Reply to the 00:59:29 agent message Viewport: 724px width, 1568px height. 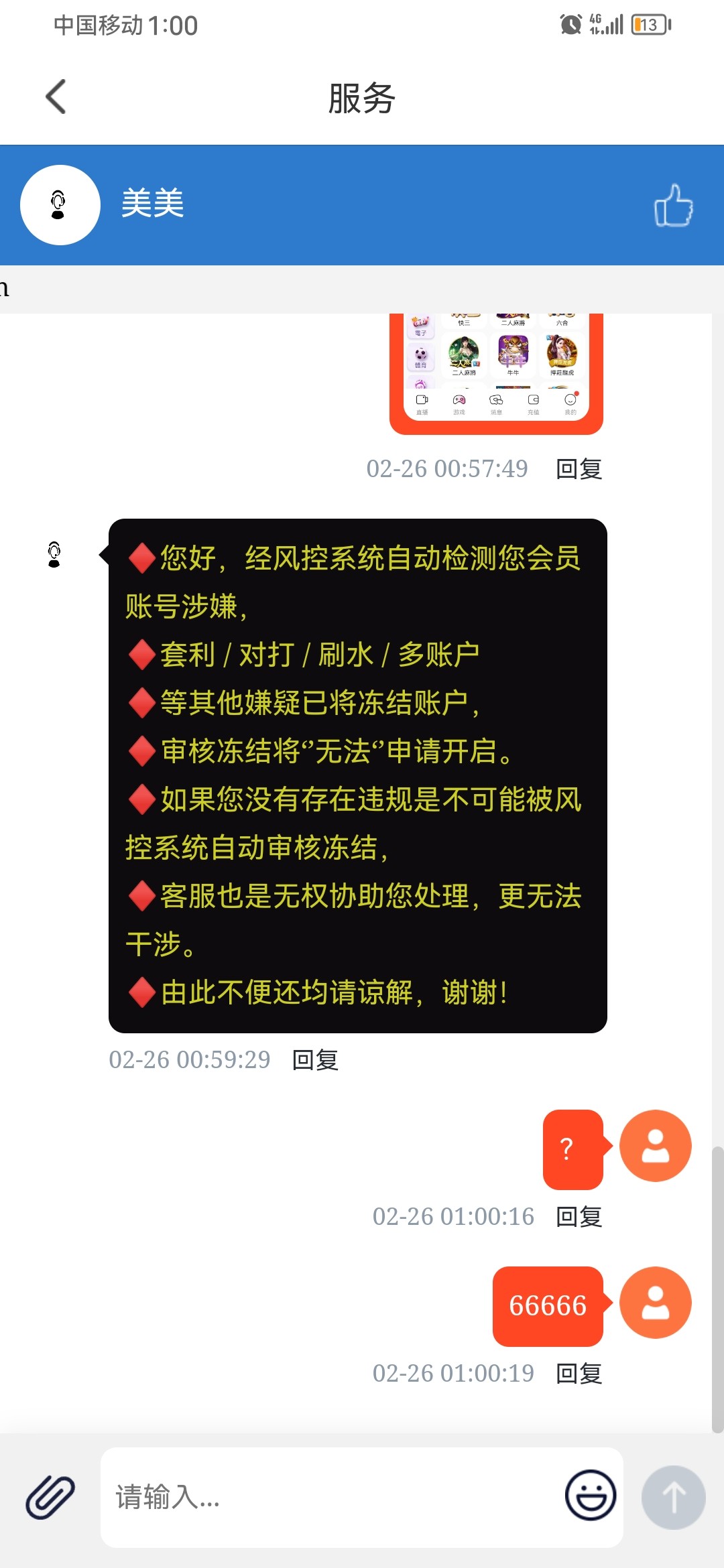tap(315, 1060)
